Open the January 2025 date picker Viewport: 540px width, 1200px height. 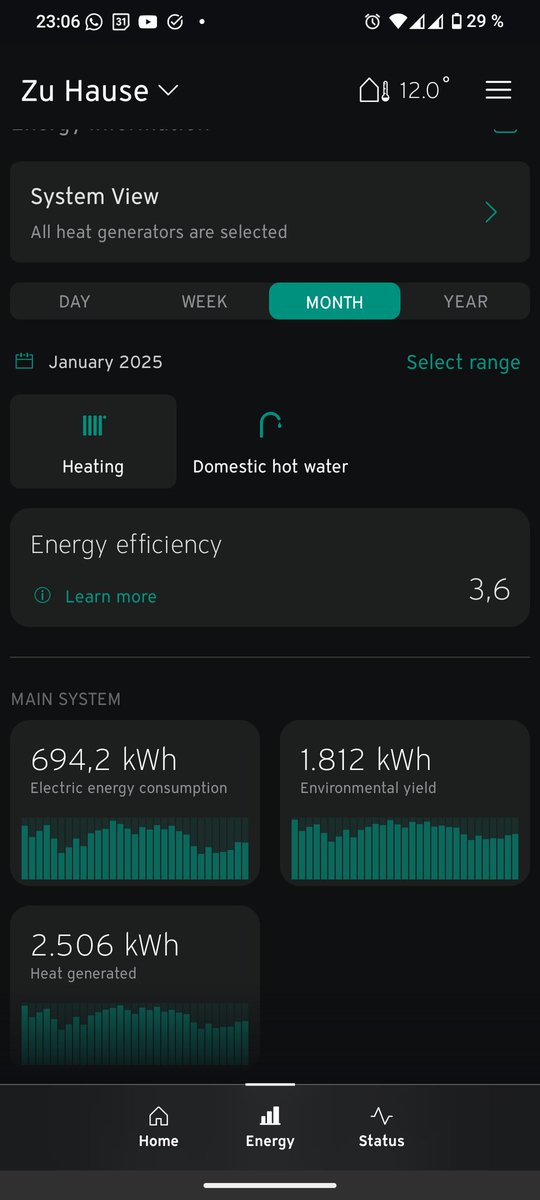click(x=89, y=362)
